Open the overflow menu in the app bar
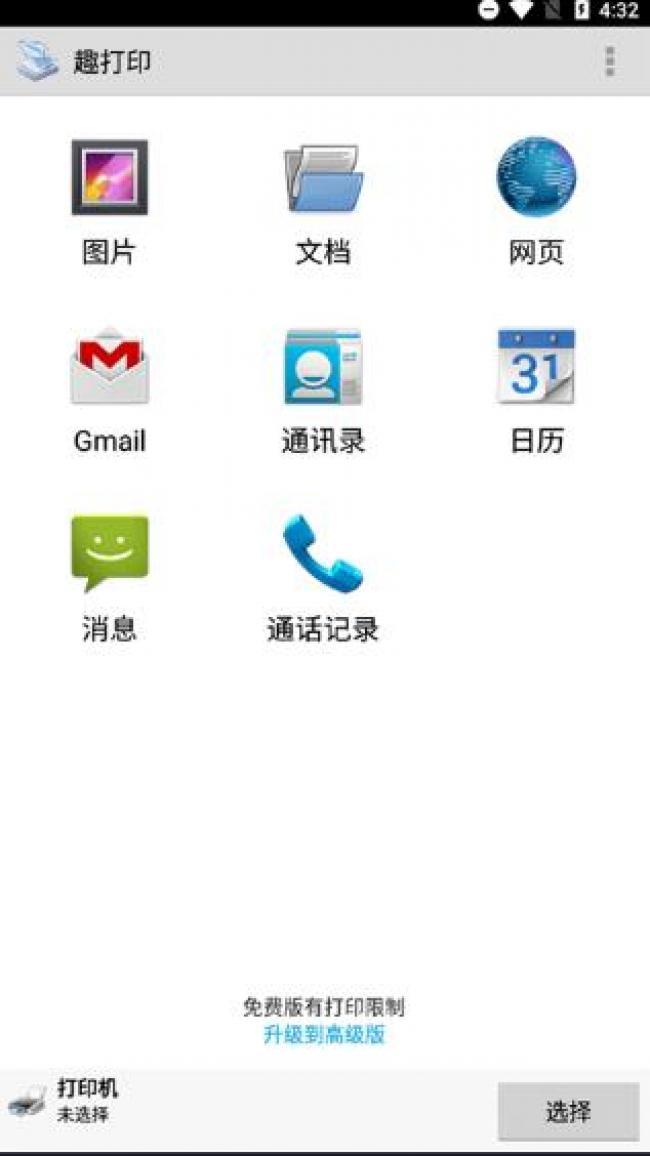 pos(609,62)
